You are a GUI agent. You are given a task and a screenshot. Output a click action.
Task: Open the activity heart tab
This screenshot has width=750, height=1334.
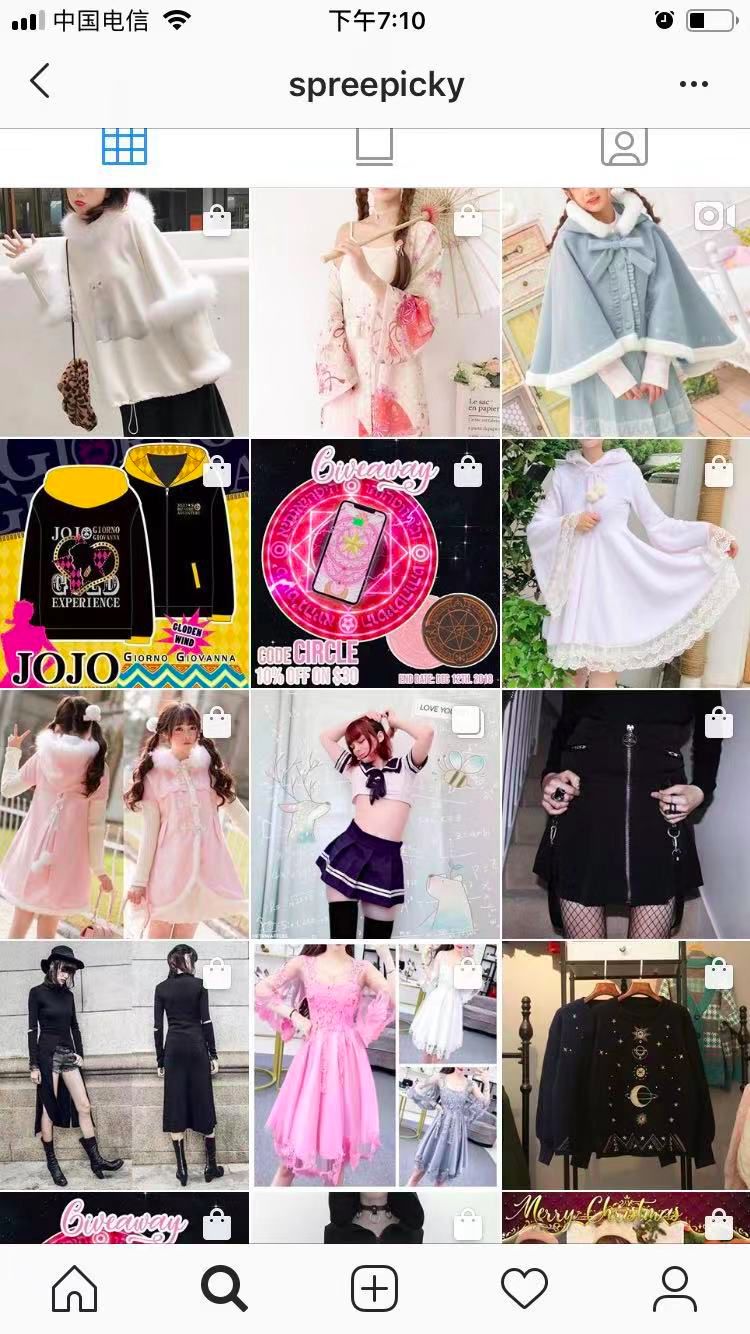click(x=524, y=1288)
